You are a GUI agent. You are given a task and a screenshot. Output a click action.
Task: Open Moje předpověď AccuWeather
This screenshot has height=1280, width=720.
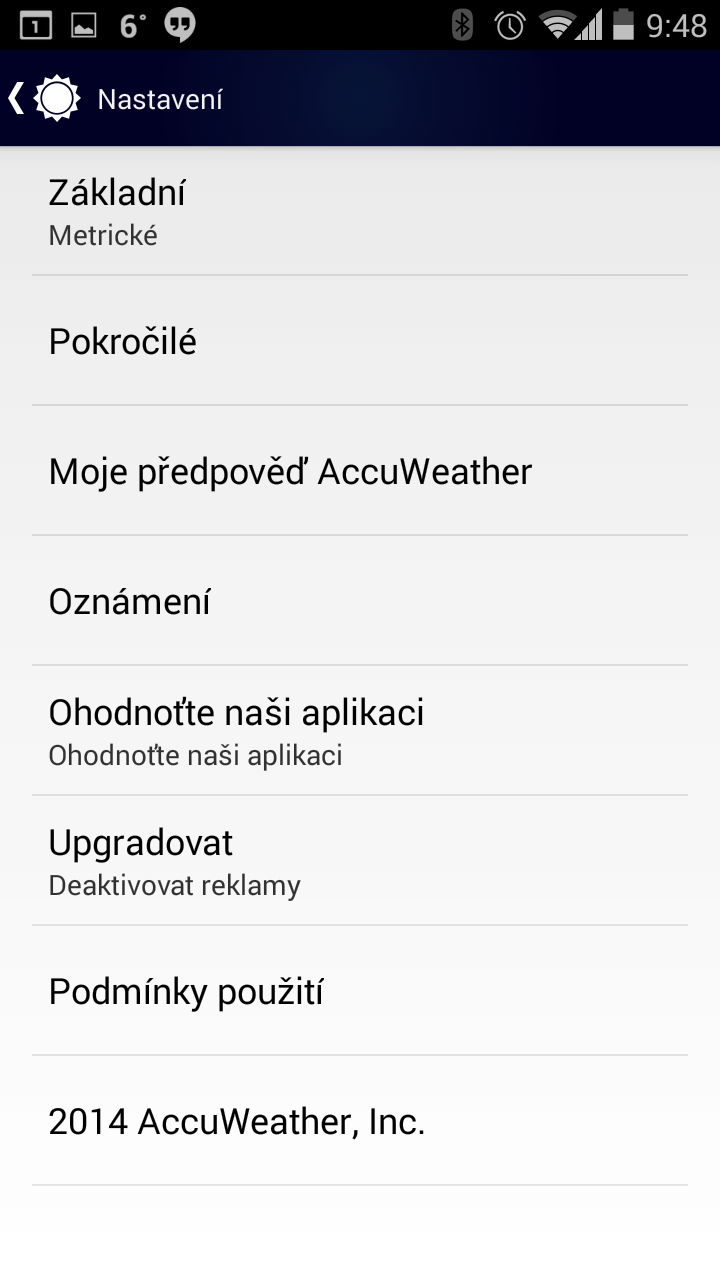pos(360,471)
